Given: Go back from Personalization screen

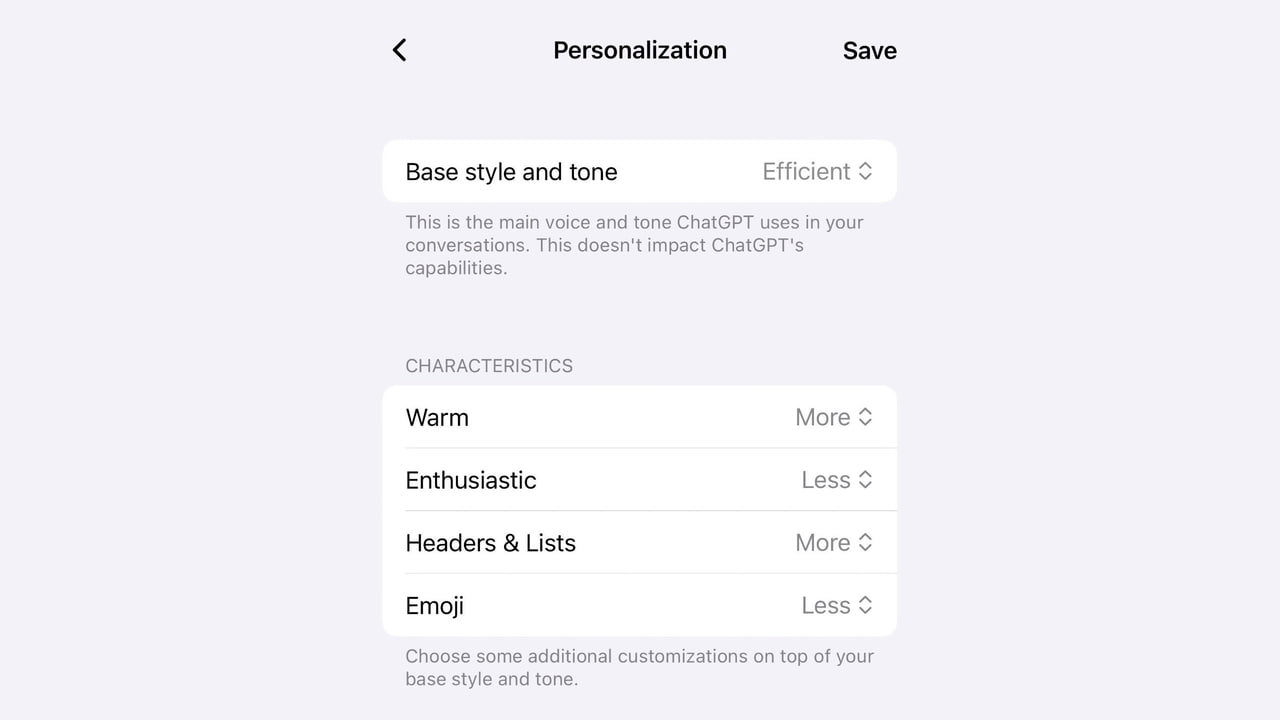Looking at the screenshot, I should [x=399, y=50].
